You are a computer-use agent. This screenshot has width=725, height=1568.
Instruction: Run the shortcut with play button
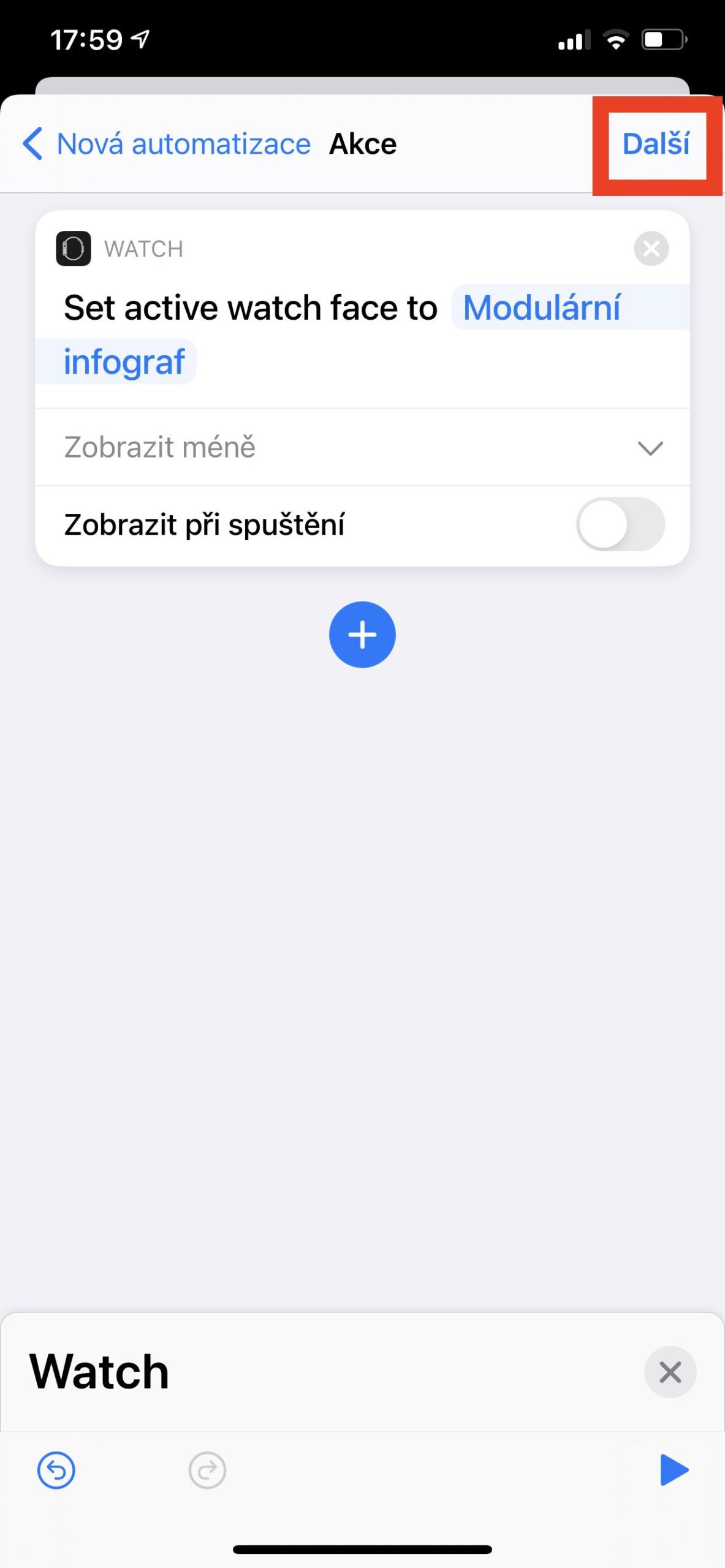[674, 1470]
